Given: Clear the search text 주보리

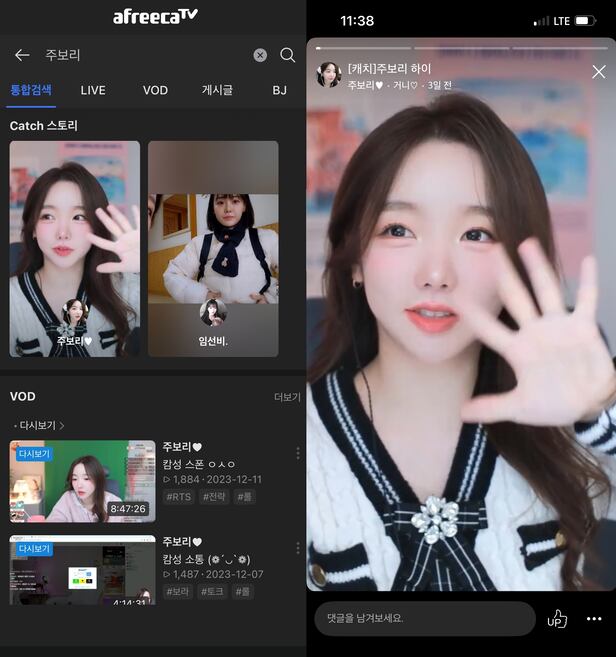Looking at the screenshot, I should pos(260,55).
